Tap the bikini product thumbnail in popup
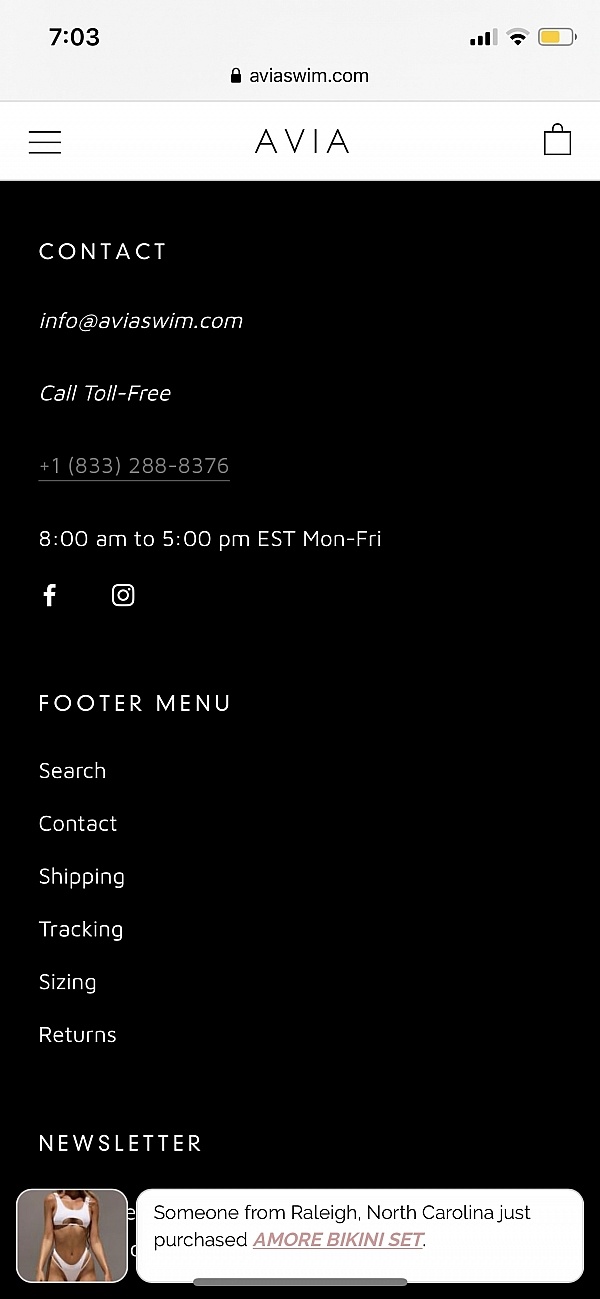Screen dimensions: 600x1299 [72, 1236]
